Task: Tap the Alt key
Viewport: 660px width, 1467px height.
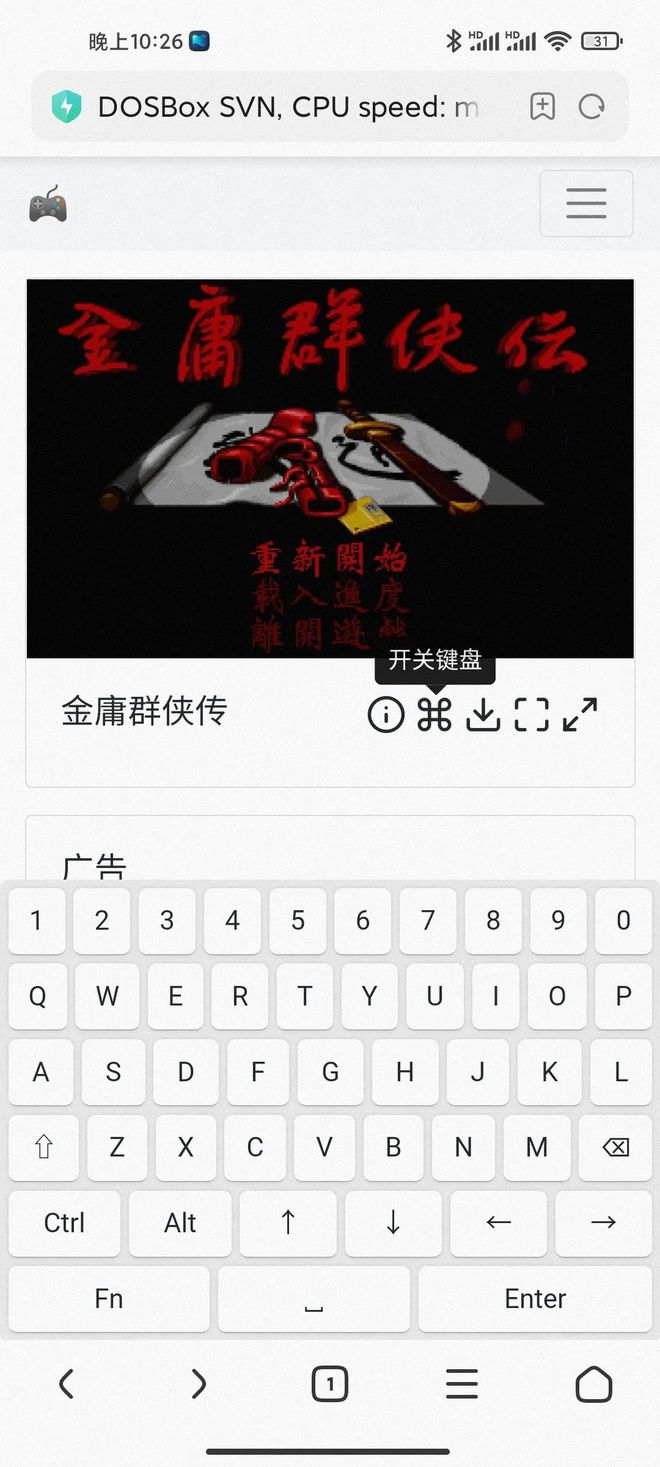Action: [x=180, y=1222]
